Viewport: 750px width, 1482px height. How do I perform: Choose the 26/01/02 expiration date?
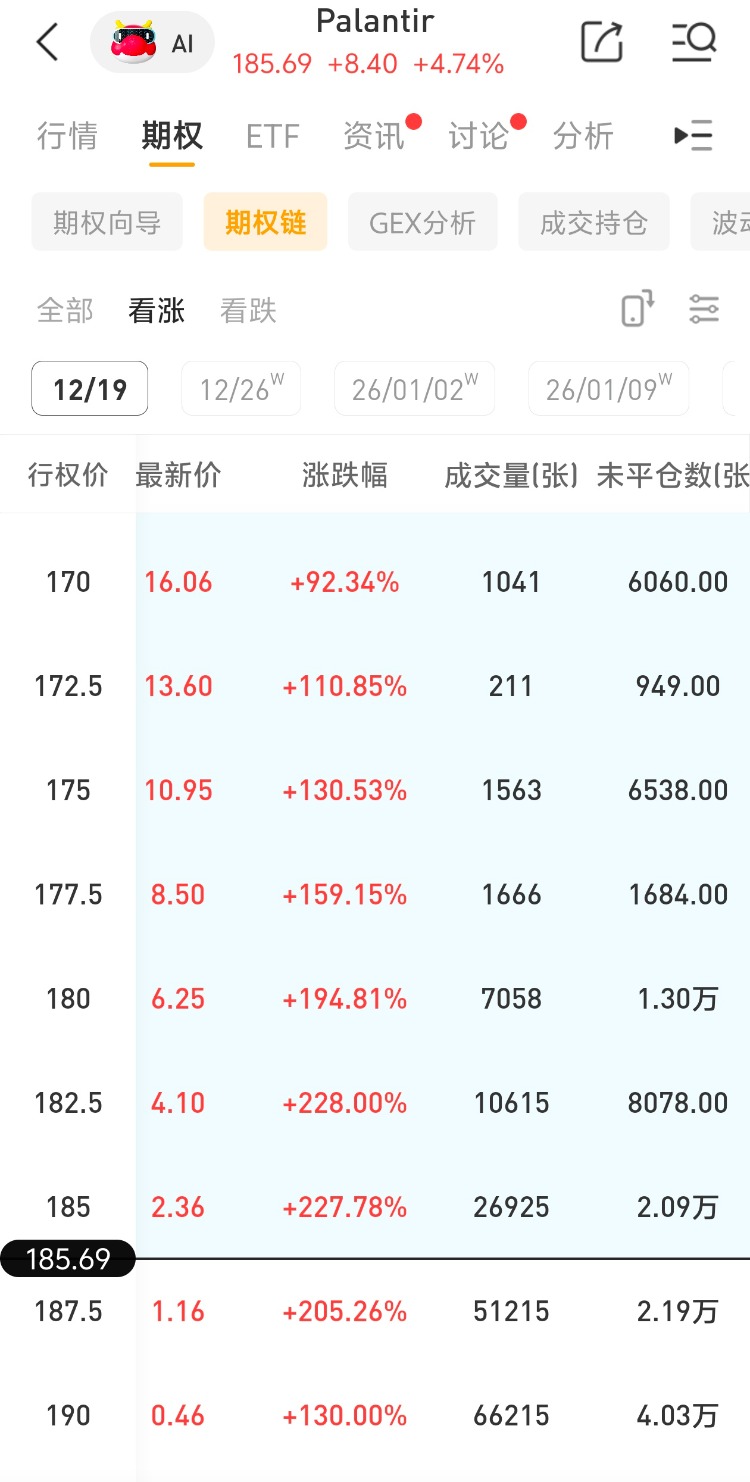pyautogui.click(x=414, y=389)
